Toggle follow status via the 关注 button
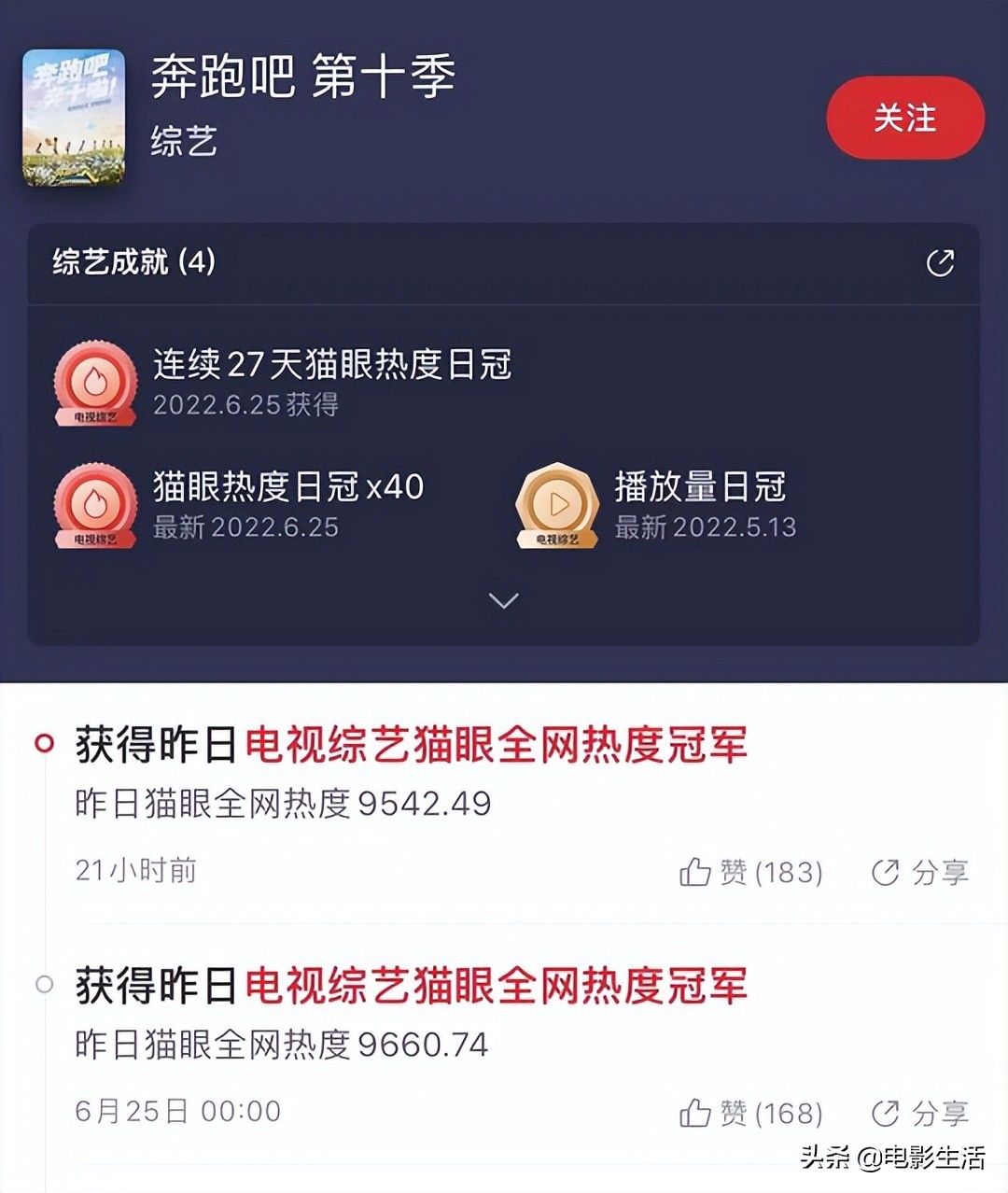The image size is (1008, 1193). coord(904,118)
